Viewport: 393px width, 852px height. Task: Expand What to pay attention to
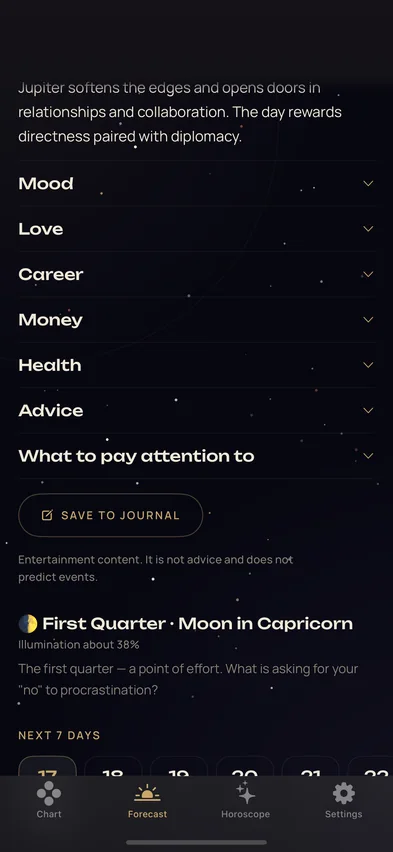(x=196, y=456)
